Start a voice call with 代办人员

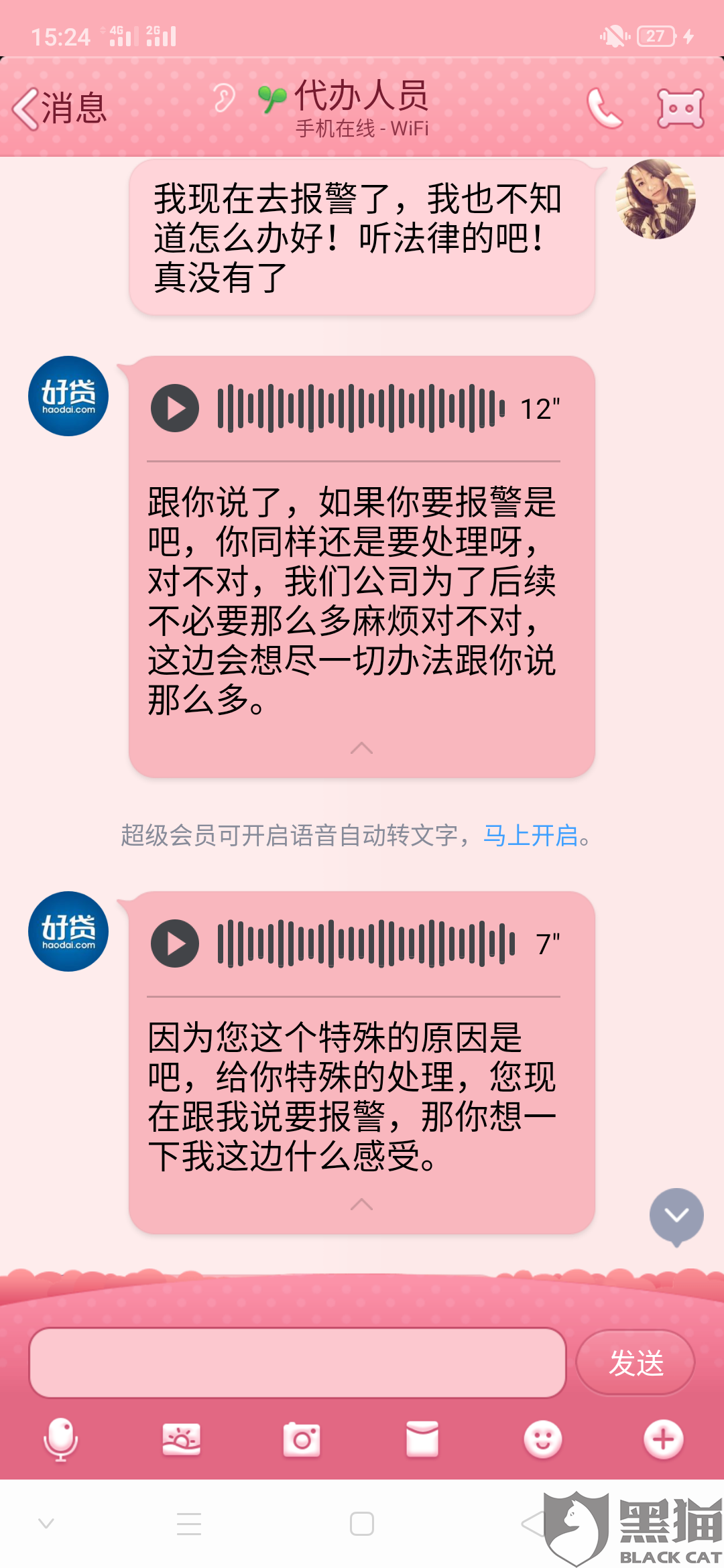[x=605, y=109]
